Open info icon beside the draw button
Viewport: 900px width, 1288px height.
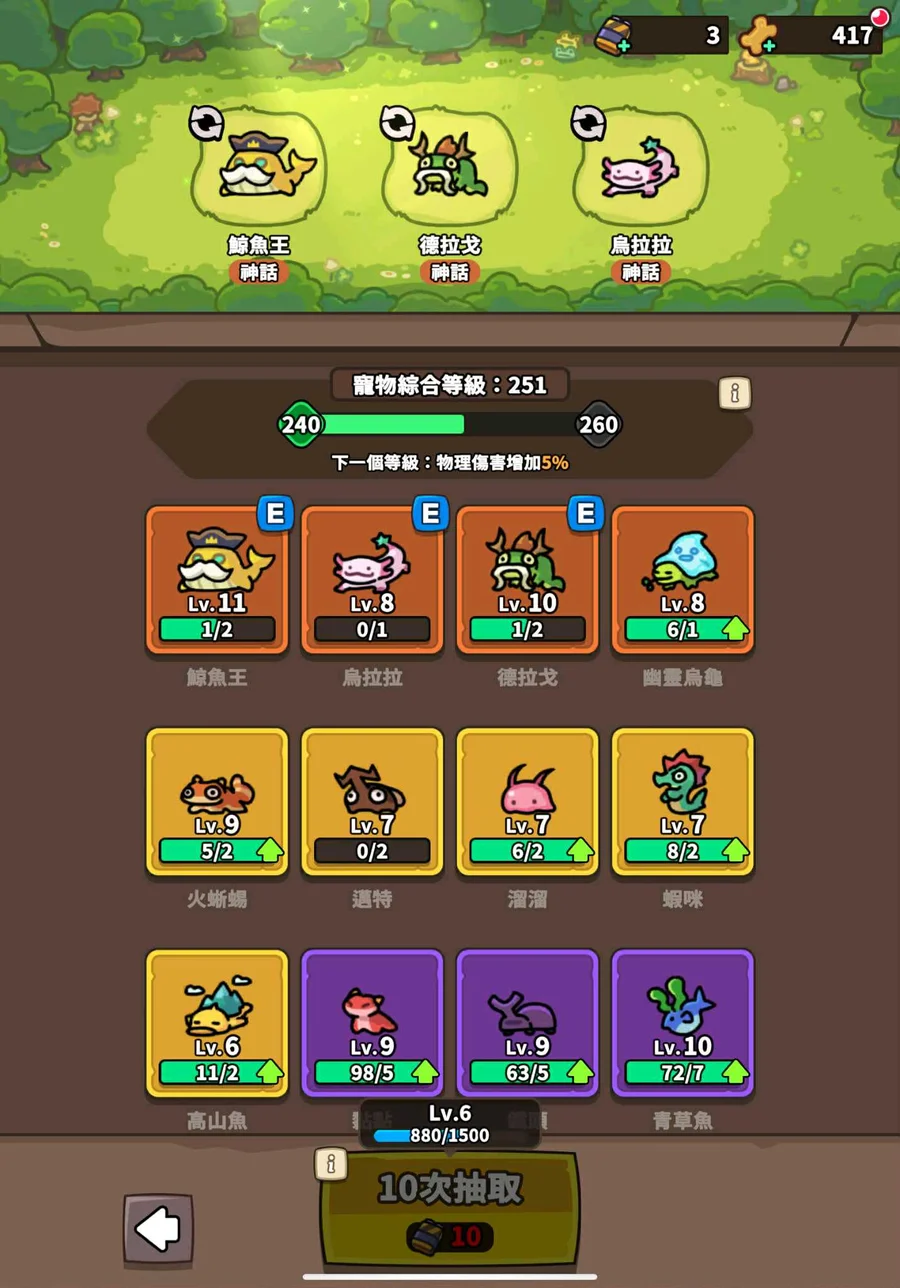coord(330,1163)
